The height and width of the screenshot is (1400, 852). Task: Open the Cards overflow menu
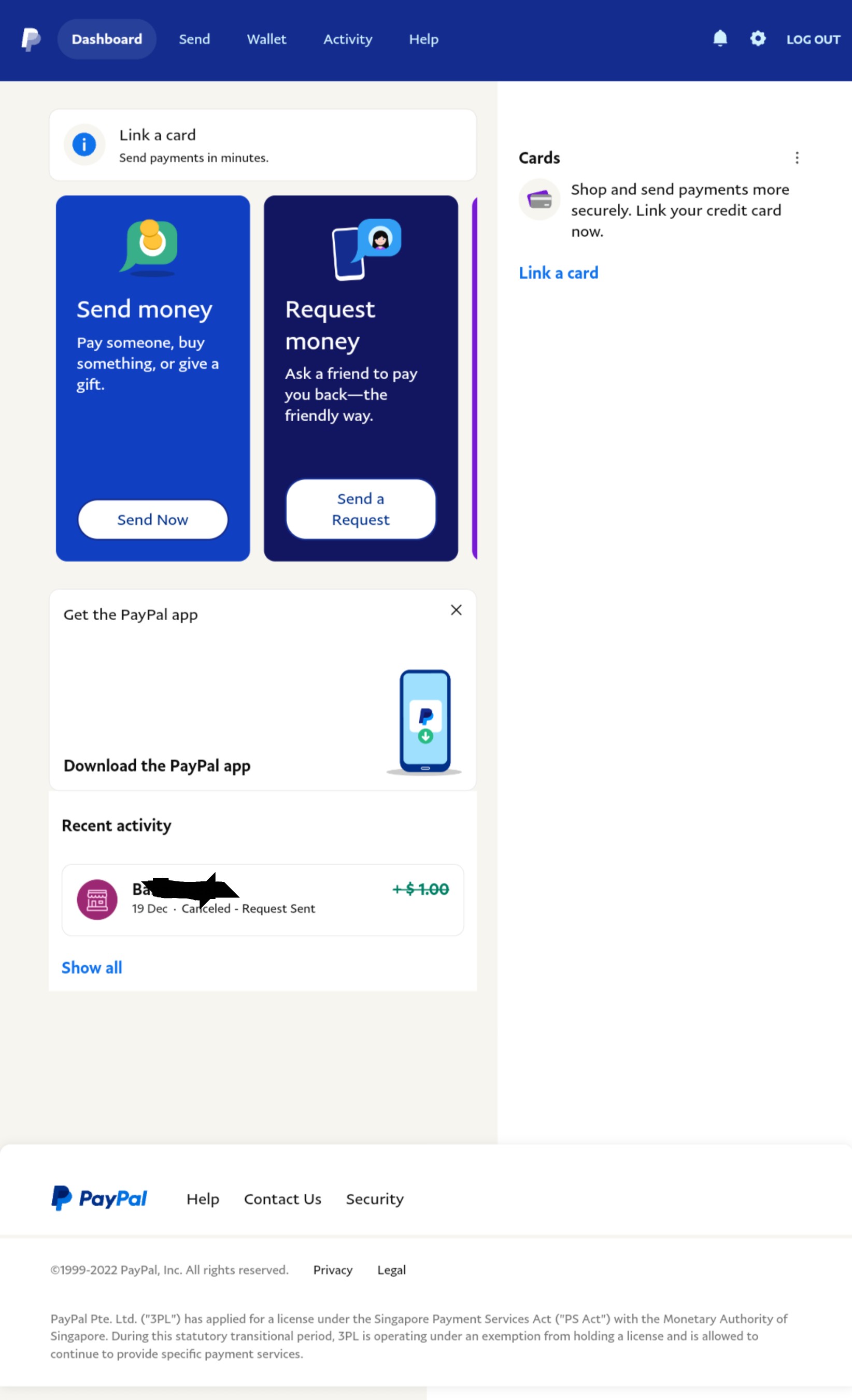click(x=797, y=158)
